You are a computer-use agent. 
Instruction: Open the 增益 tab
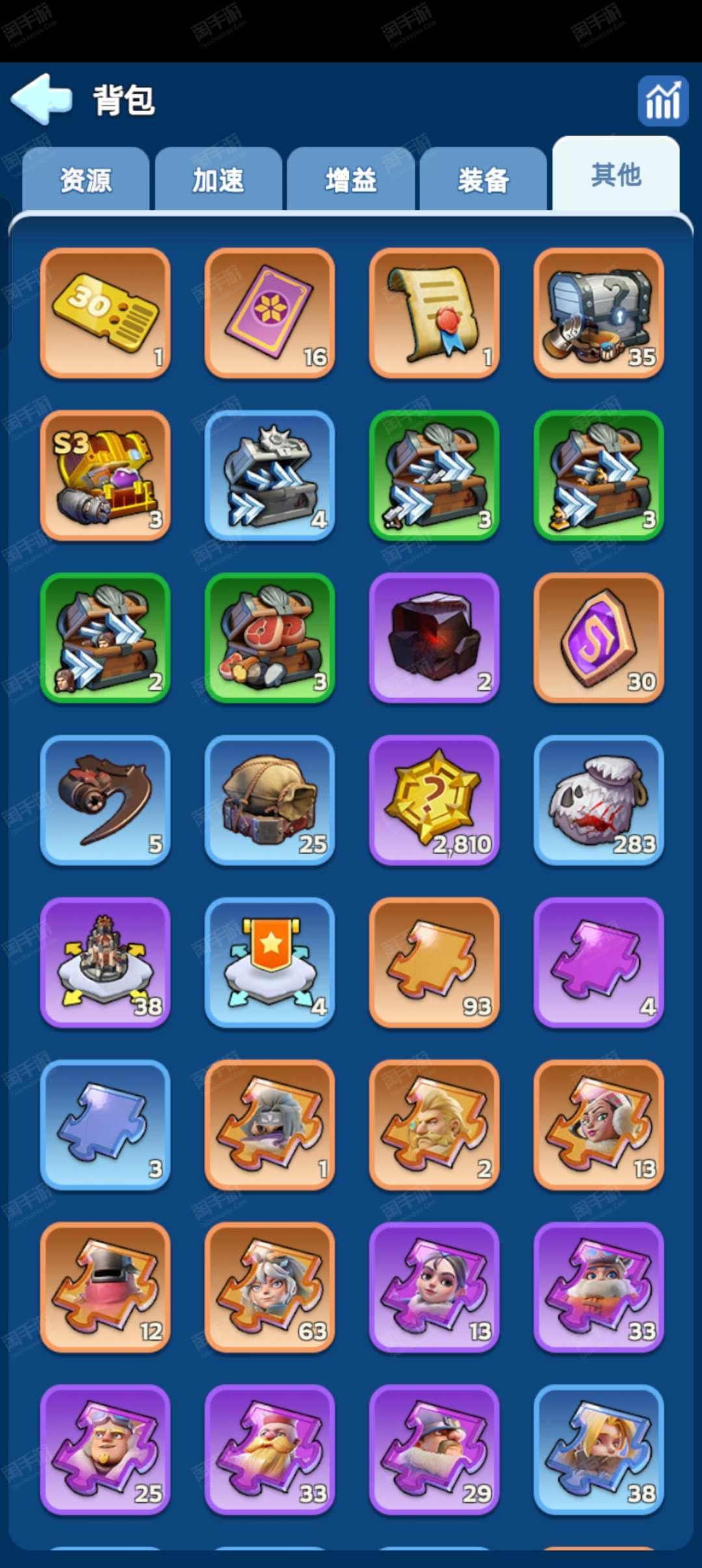[351, 180]
